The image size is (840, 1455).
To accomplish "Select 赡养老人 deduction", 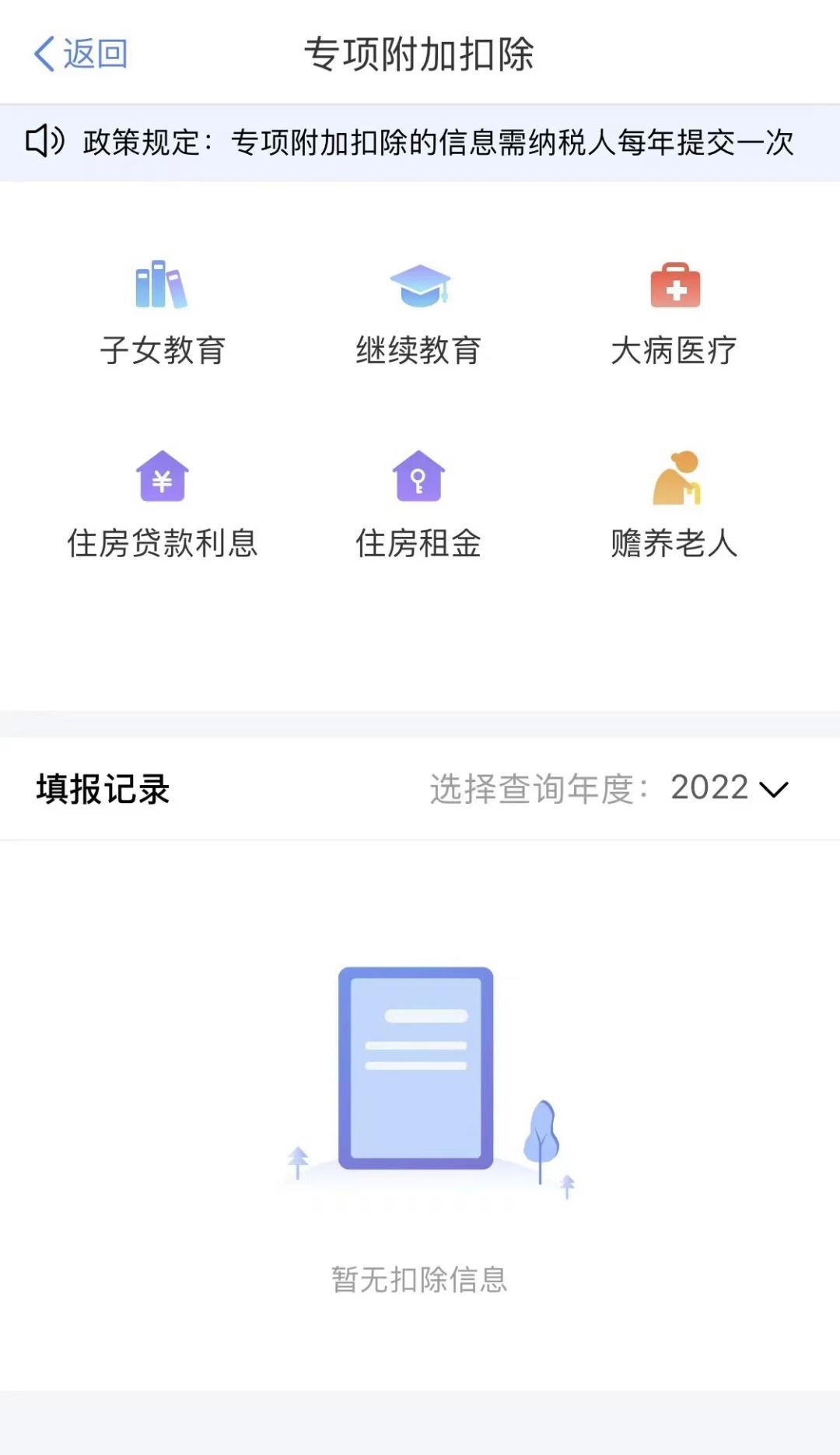I will pos(674,506).
